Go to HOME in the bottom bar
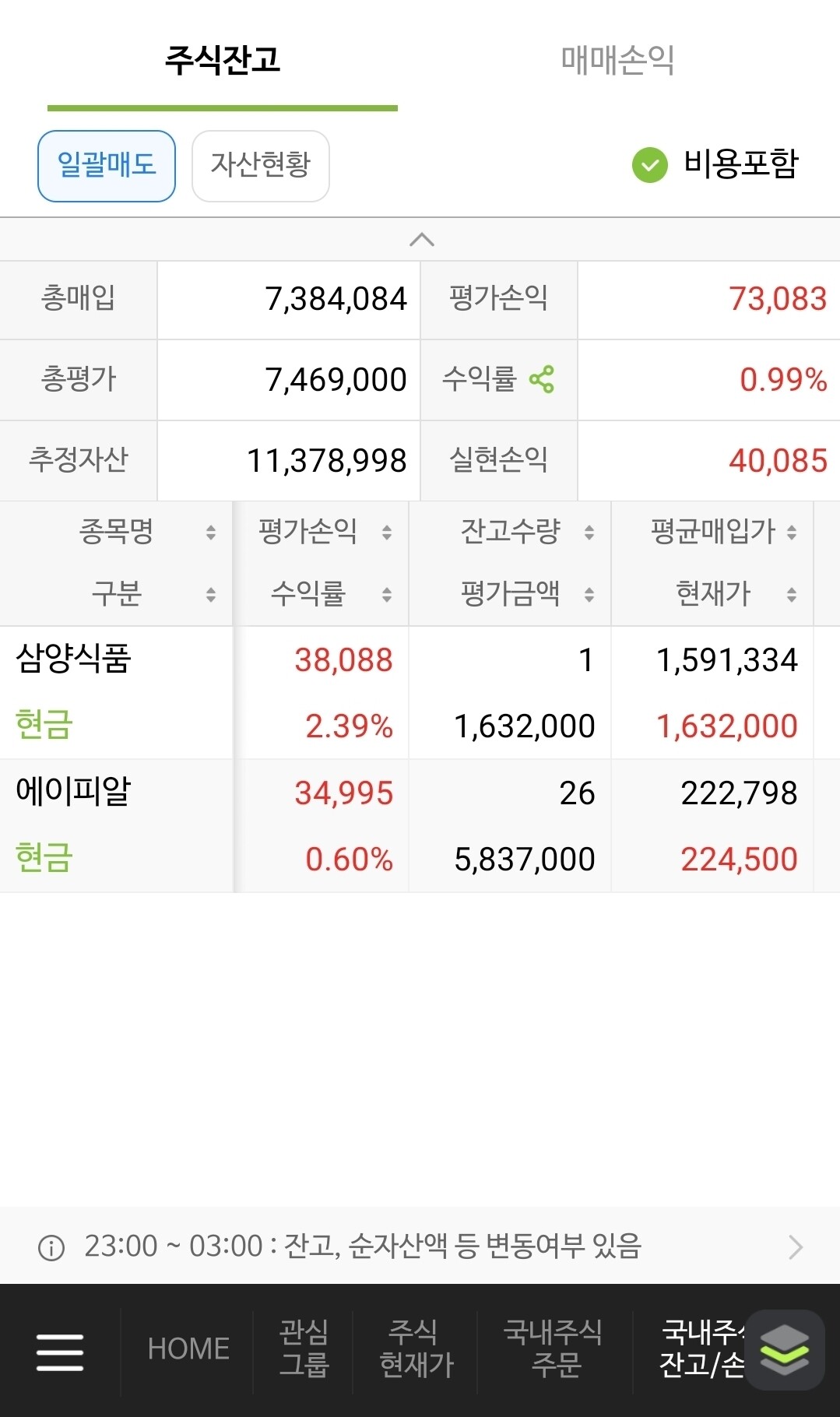The image size is (840, 1417). point(188,1349)
